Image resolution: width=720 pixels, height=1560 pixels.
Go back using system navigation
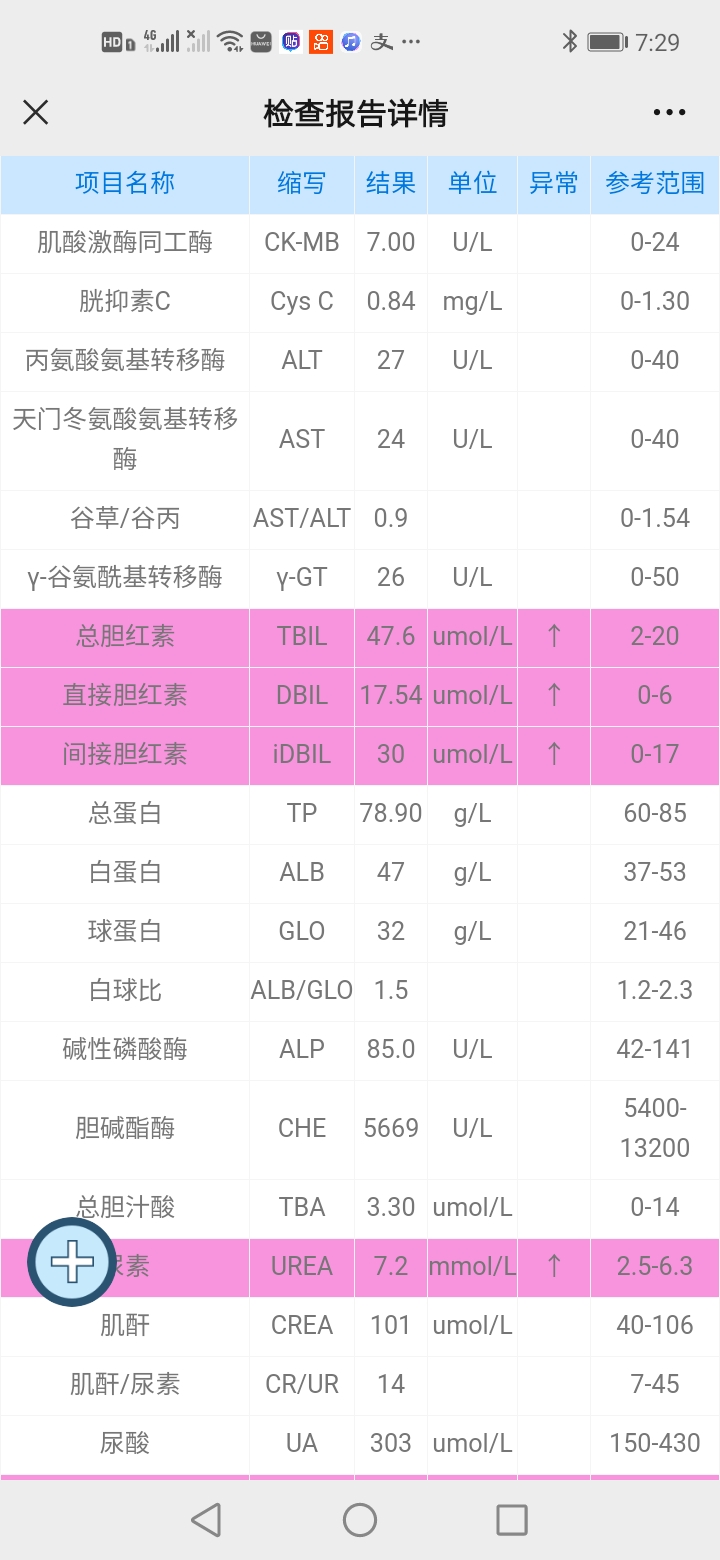pos(206,1520)
